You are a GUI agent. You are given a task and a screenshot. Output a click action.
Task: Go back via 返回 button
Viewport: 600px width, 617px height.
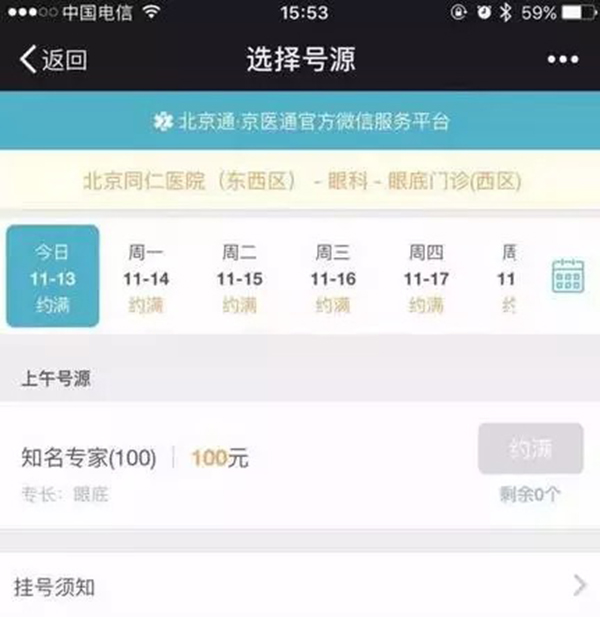(x=53, y=59)
